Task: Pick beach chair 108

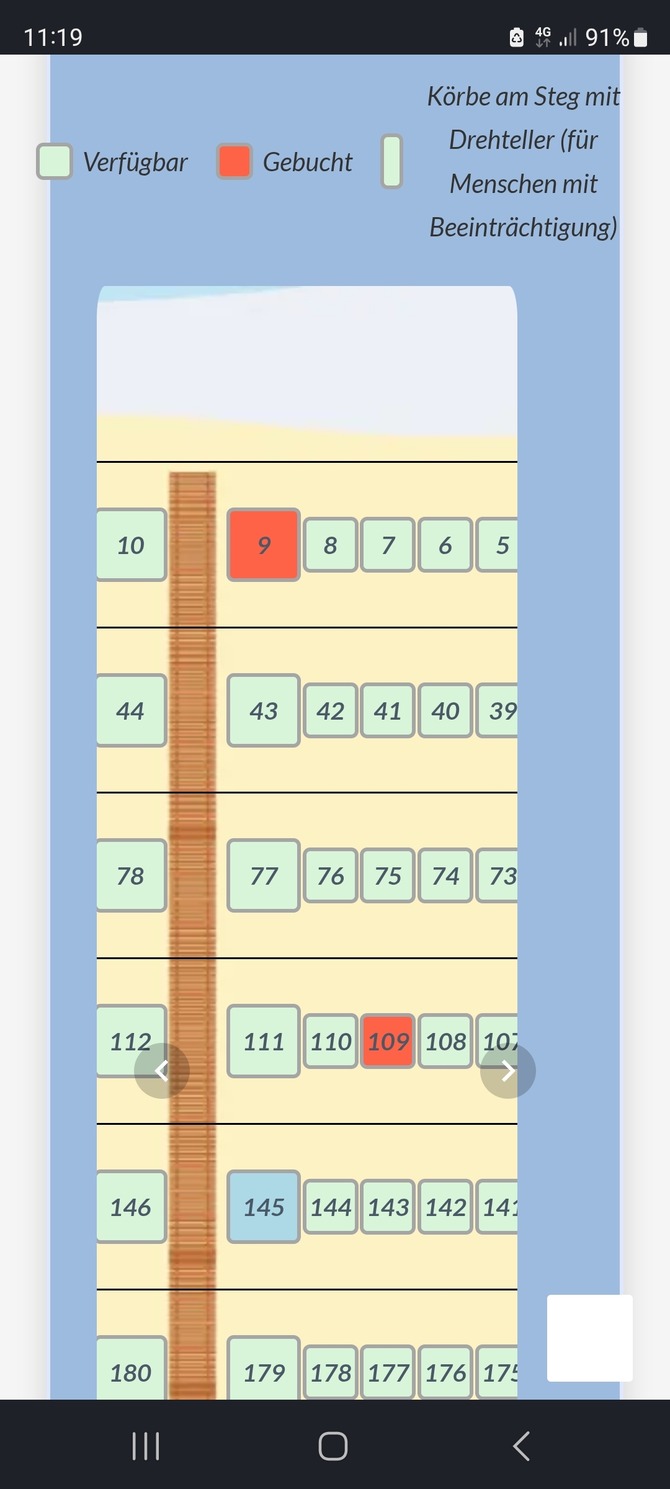Action: [445, 1041]
